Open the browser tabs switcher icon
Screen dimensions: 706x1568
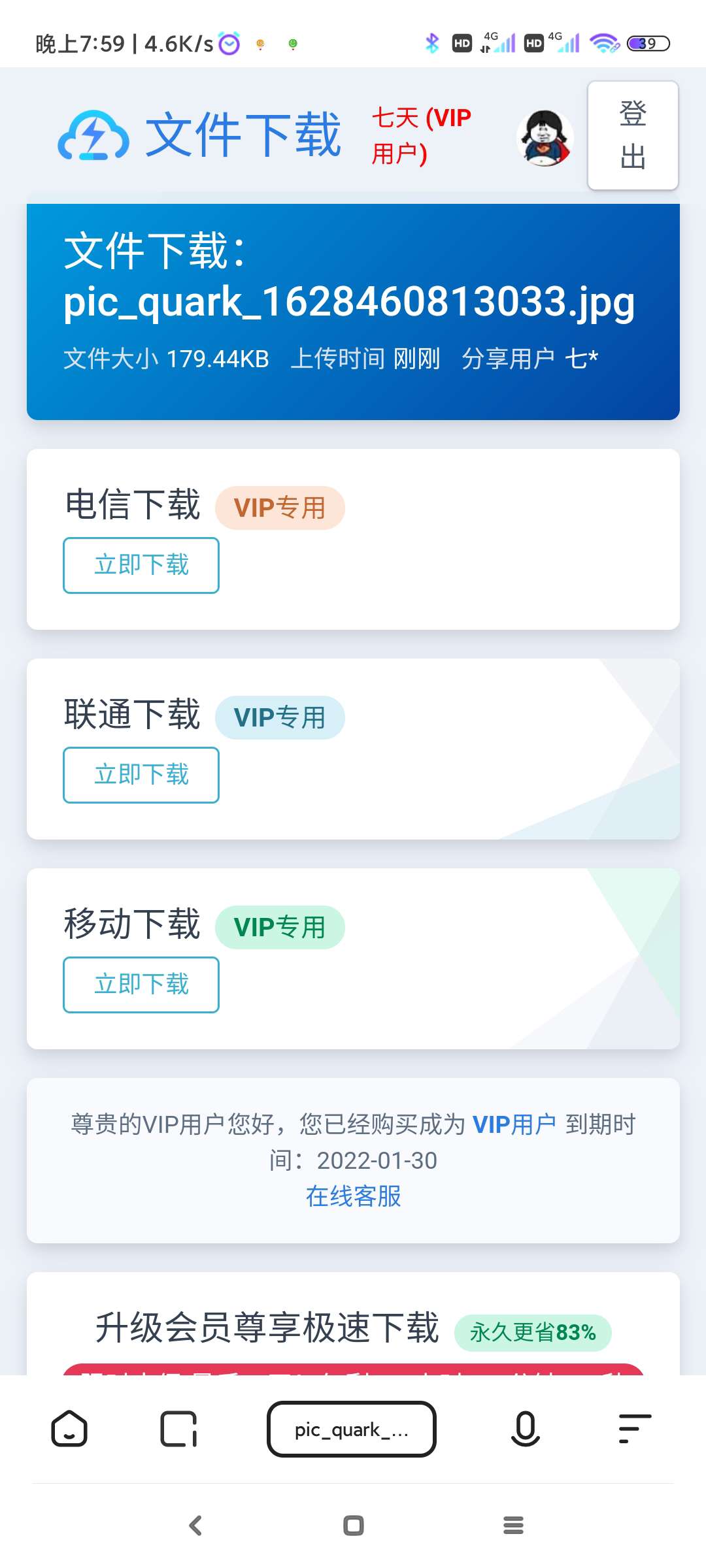178,1428
